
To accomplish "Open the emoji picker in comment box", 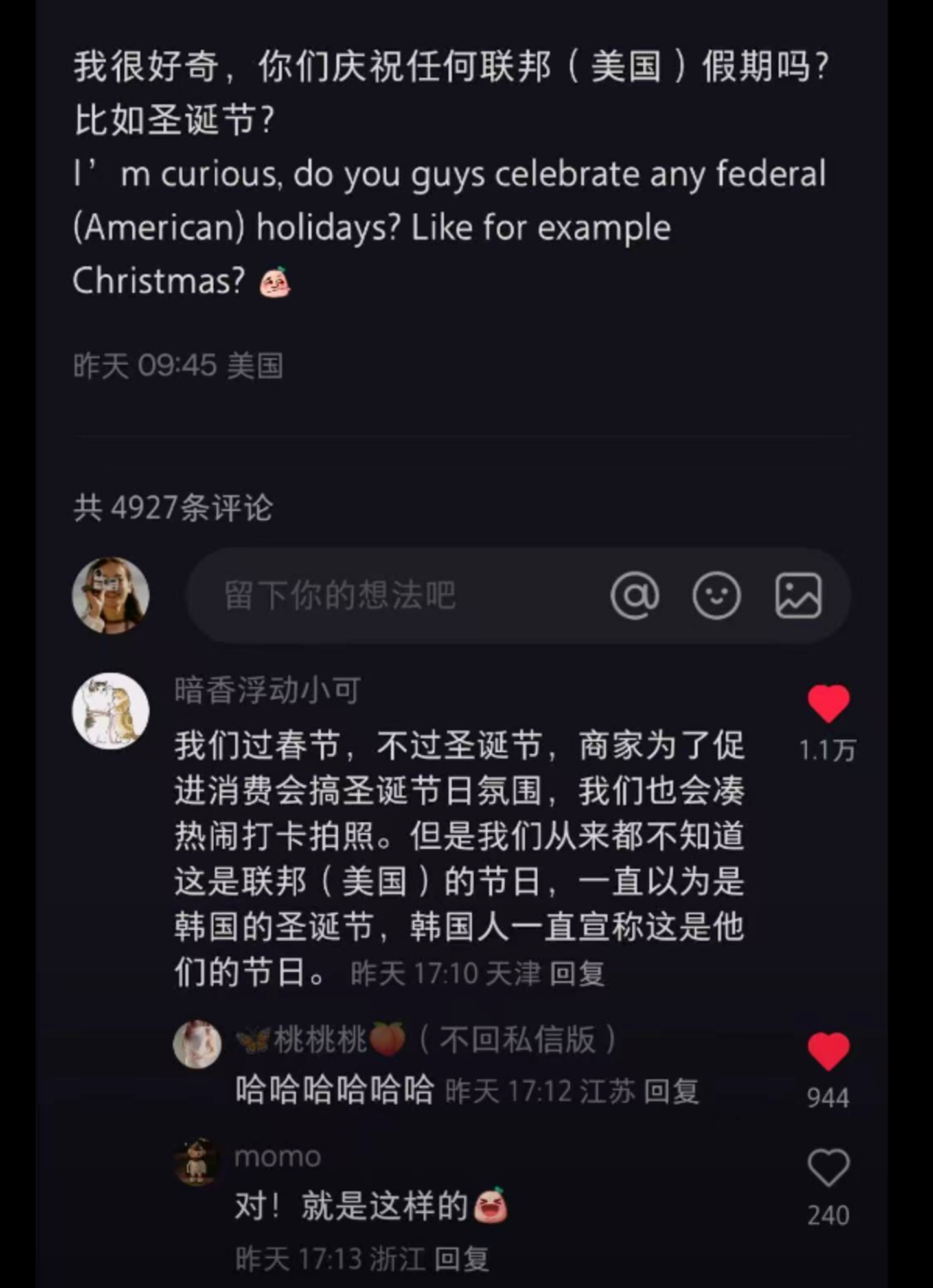I will click(716, 595).
